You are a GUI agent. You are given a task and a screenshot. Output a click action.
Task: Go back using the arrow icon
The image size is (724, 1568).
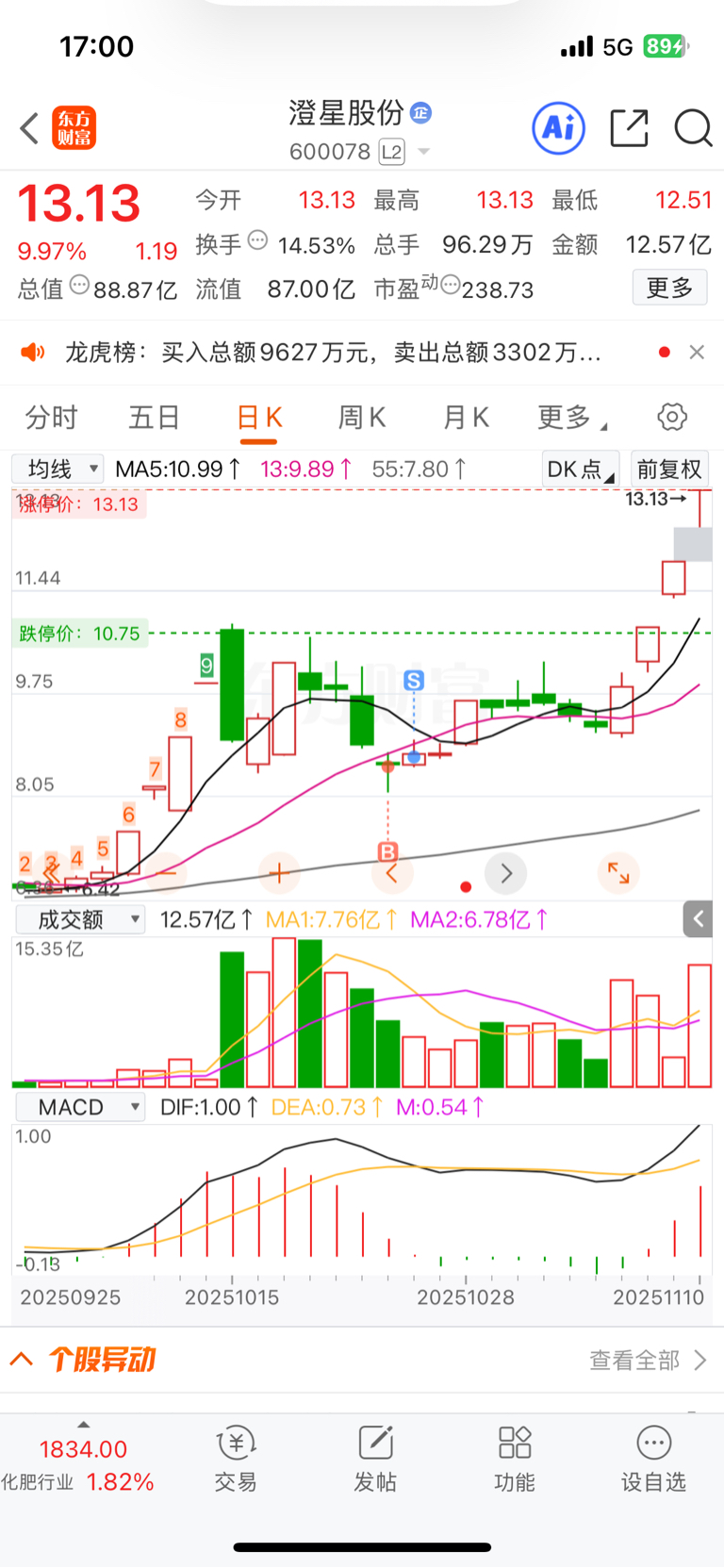tap(30, 128)
